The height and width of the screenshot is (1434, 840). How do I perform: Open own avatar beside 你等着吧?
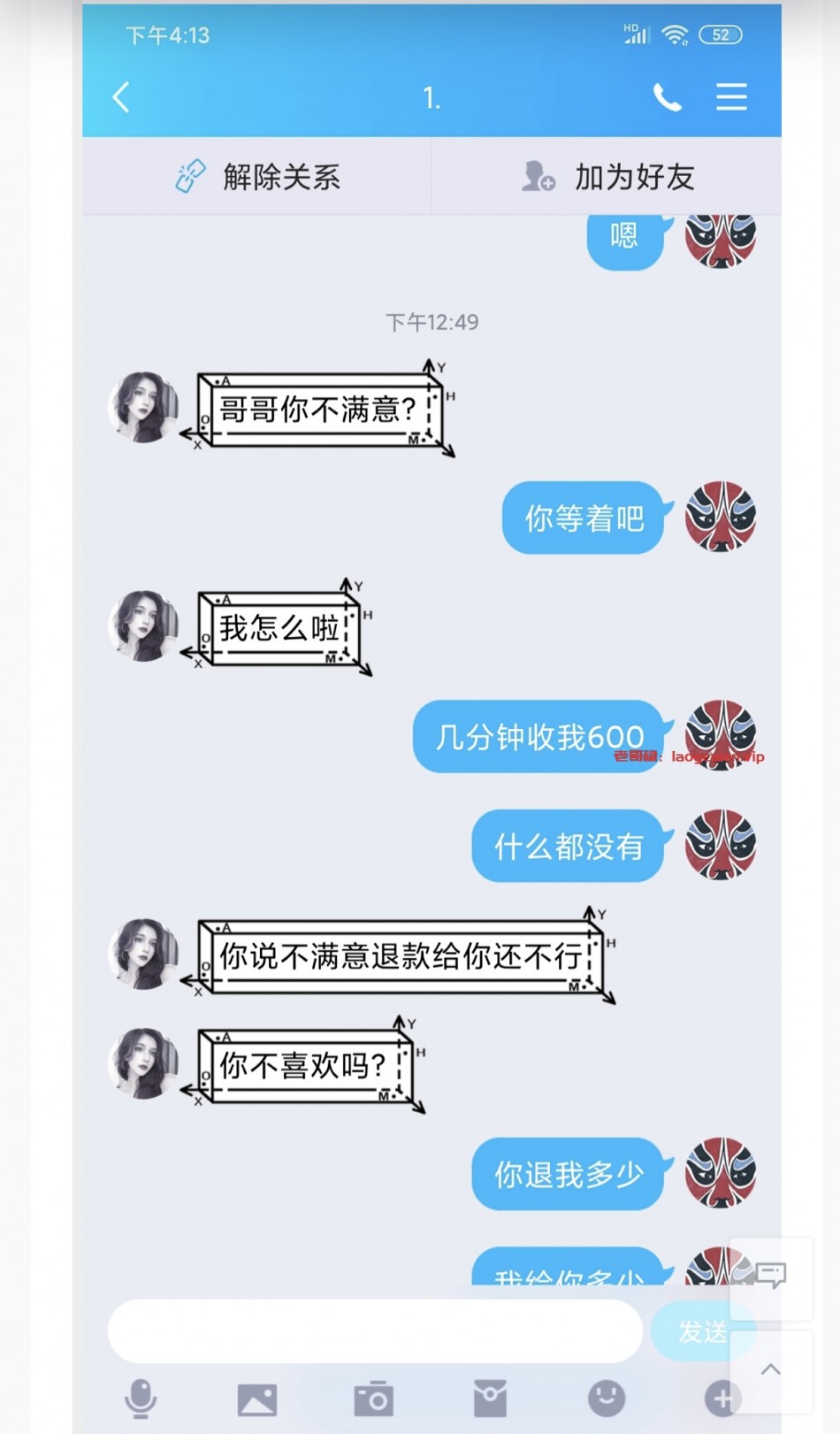[x=721, y=517]
